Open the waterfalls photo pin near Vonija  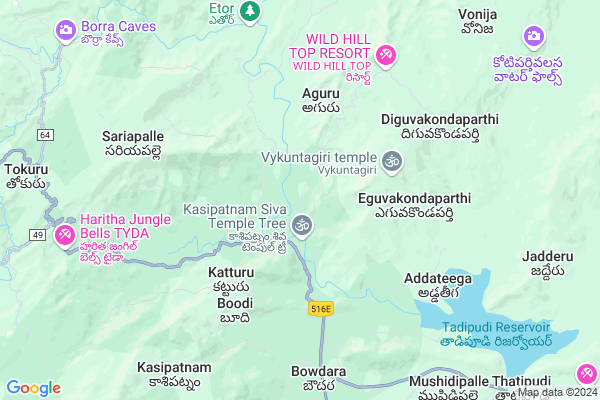click(x=533, y=37)
